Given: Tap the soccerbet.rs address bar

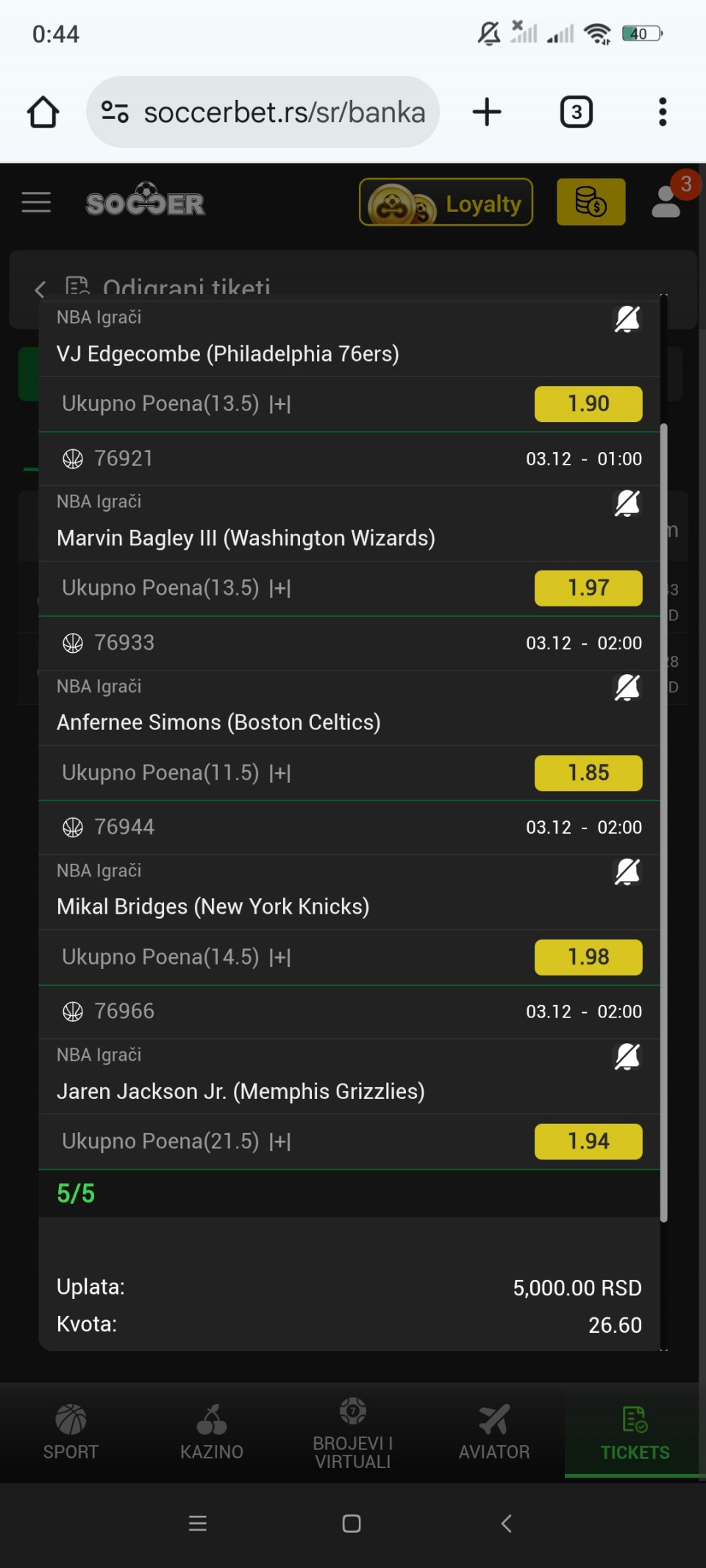Looking at the screenshot, I should click(283, 112).
